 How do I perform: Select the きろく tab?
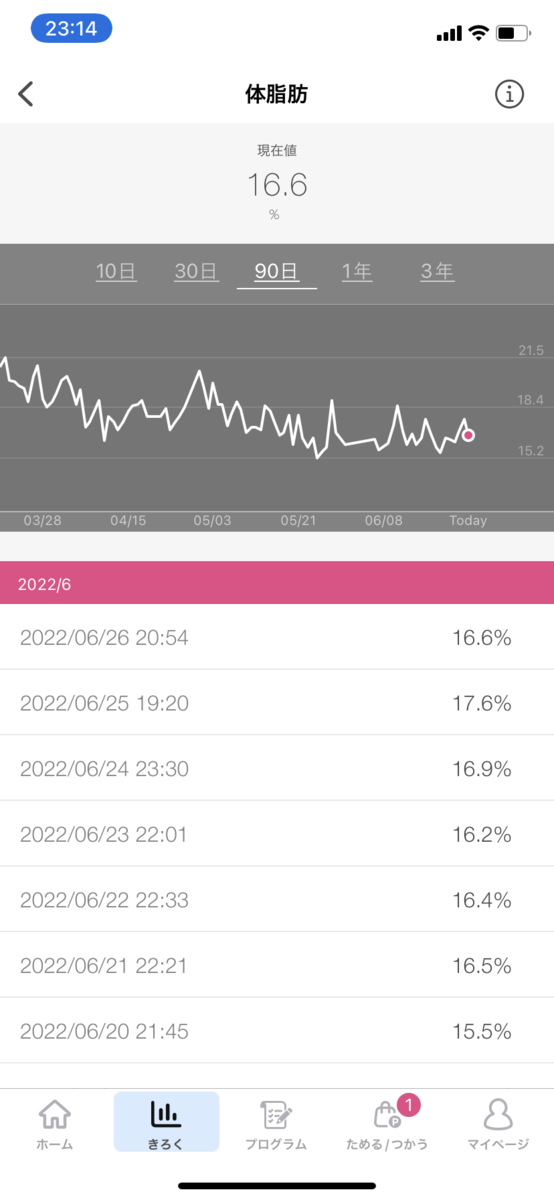tap(166, 1124)
